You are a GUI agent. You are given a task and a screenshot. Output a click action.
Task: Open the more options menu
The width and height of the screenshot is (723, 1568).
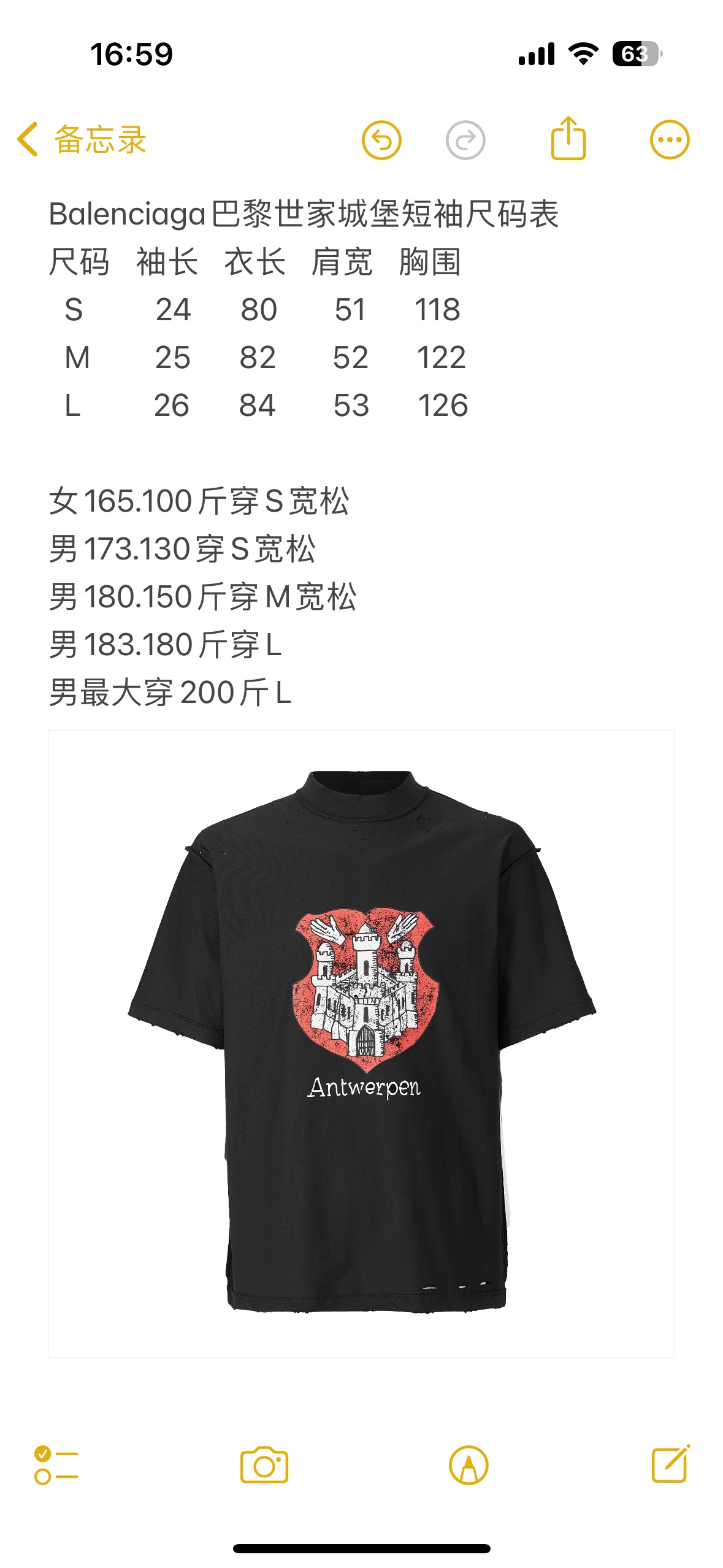(669, 140)
